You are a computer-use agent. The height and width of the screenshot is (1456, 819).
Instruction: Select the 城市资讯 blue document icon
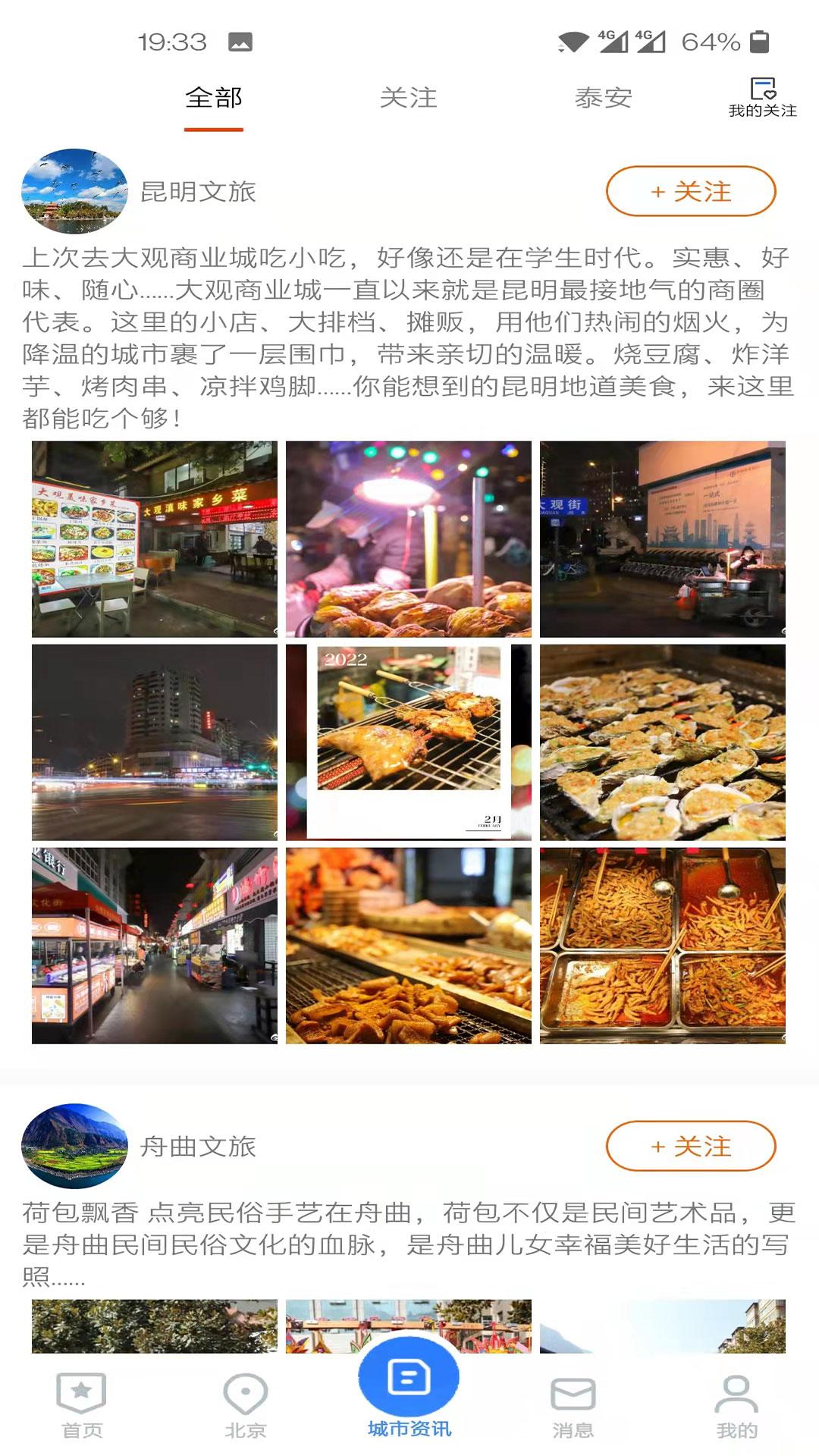coord(409,1382)
